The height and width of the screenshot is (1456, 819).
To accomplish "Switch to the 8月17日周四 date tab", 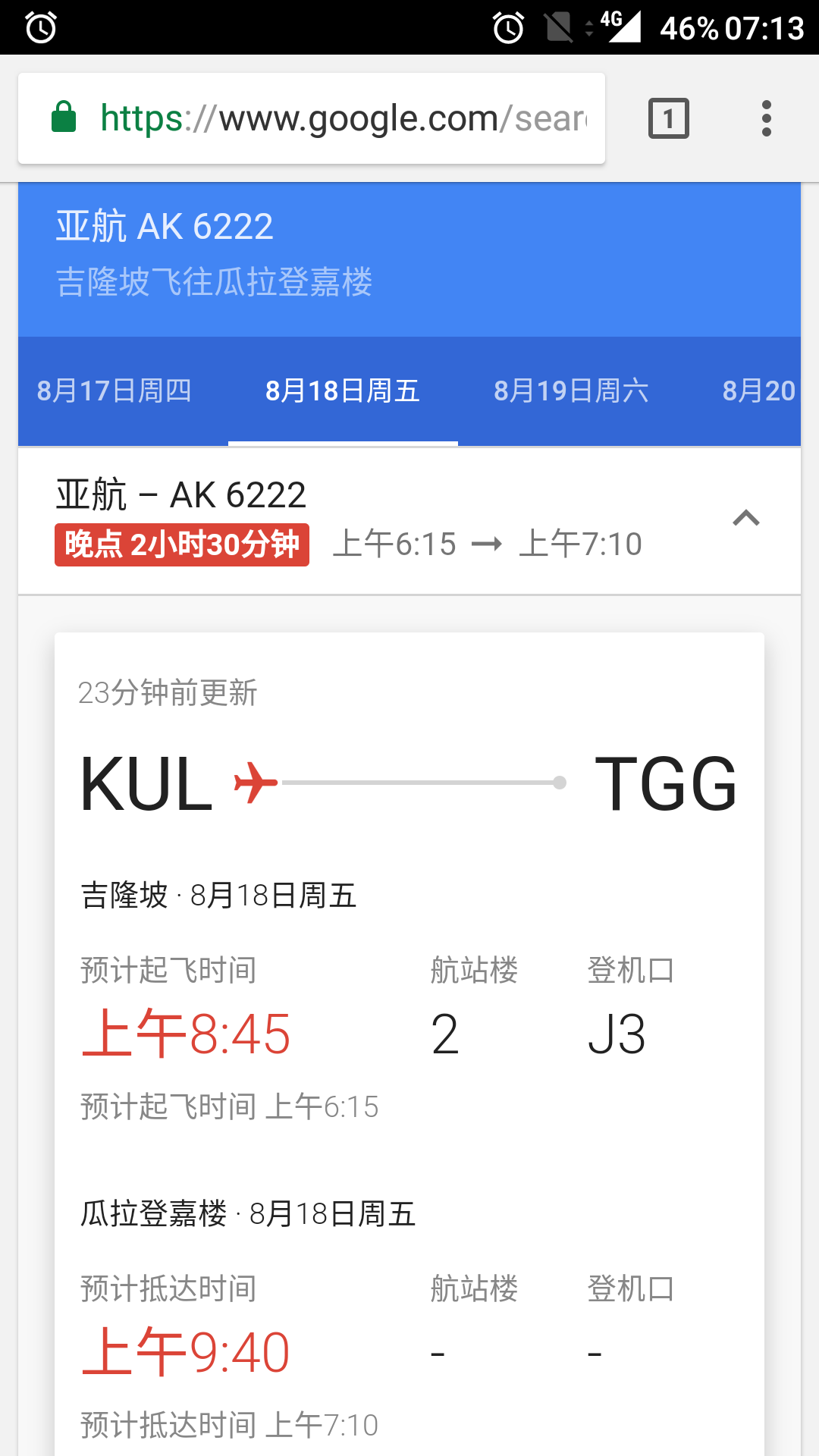I will tap(115, 391).
